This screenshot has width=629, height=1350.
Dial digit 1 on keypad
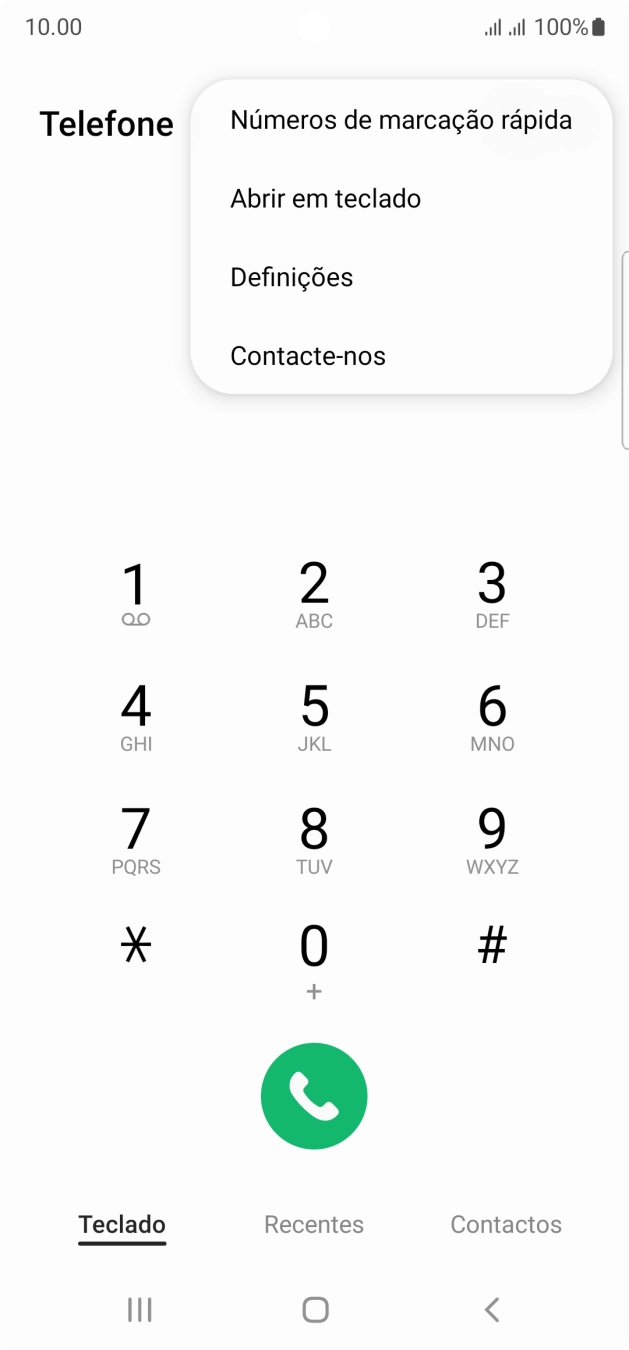(135, 593)
